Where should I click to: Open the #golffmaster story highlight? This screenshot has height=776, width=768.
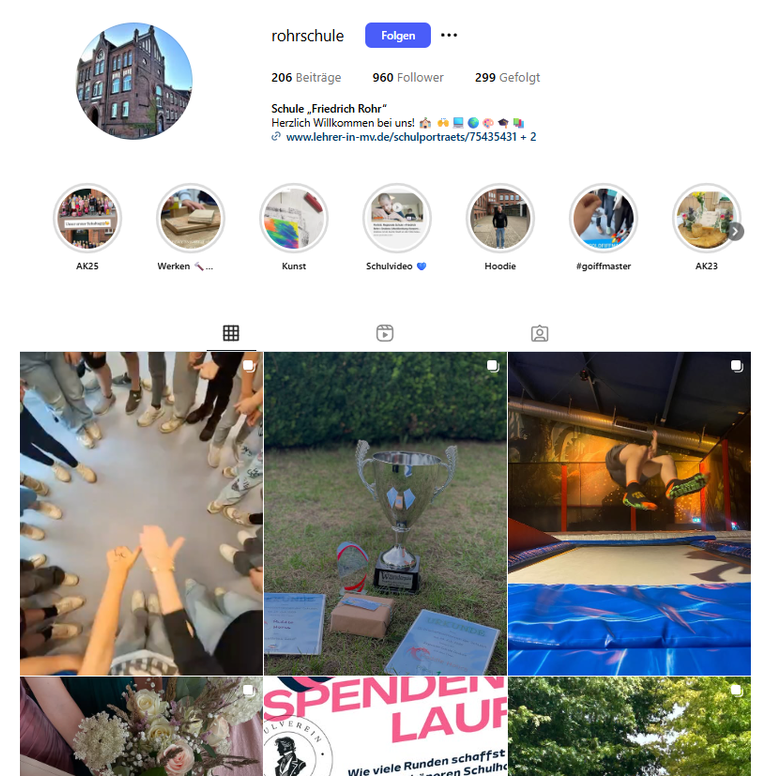tap(603, 218)
